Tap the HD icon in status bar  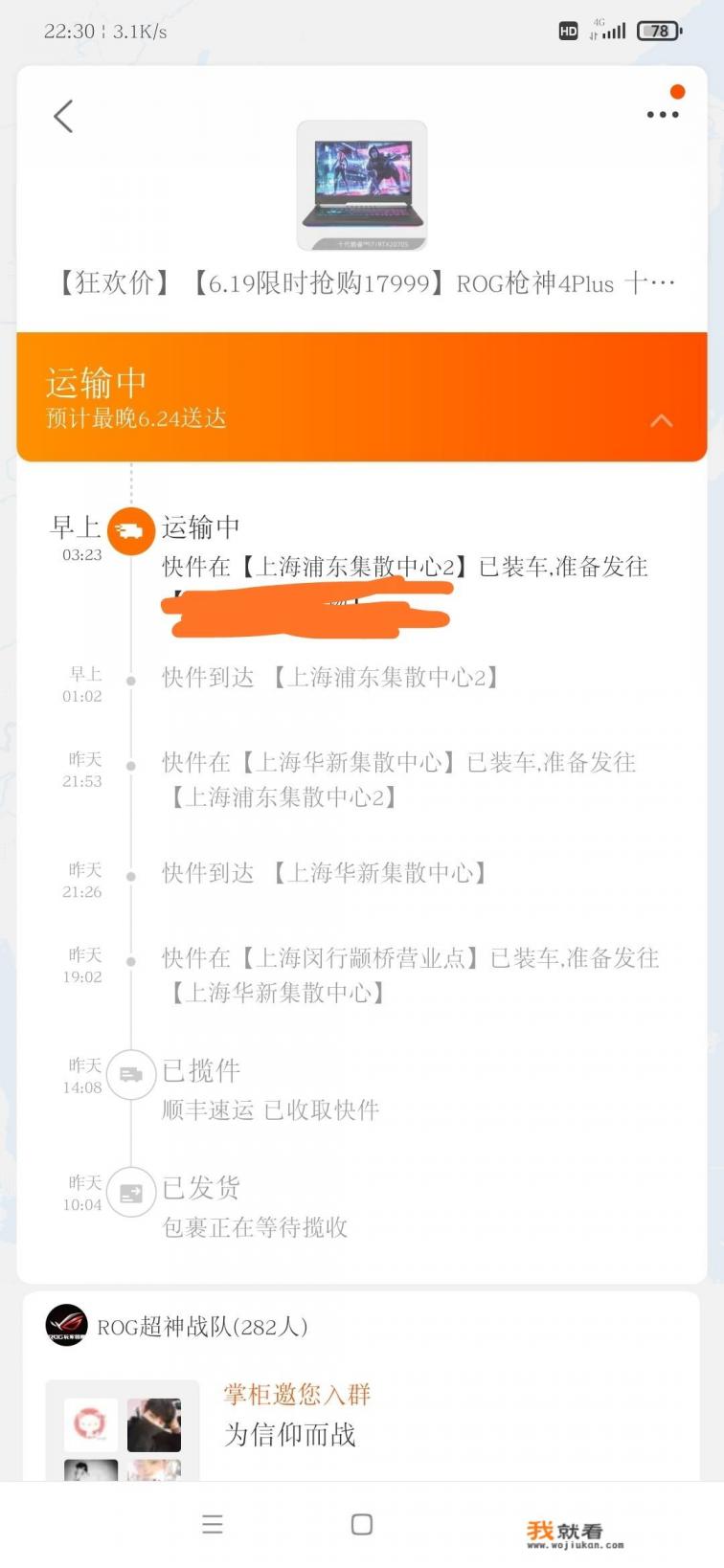[x=568, y=31]
